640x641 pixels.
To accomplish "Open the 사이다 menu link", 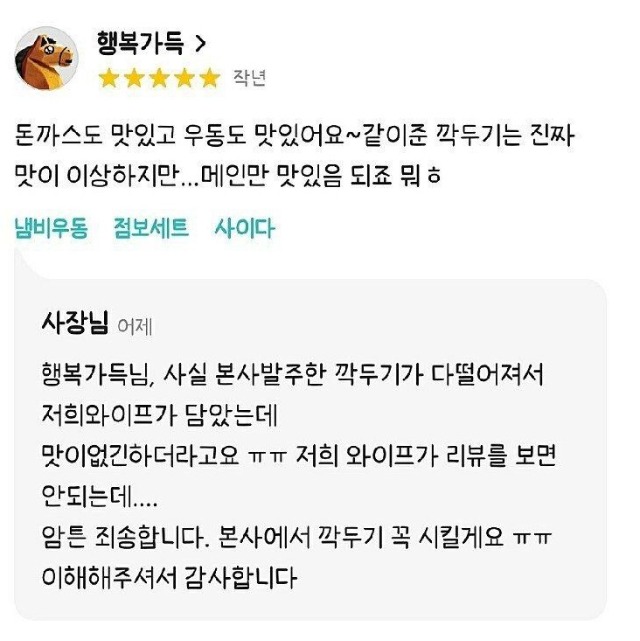I will tap(244, 228).
